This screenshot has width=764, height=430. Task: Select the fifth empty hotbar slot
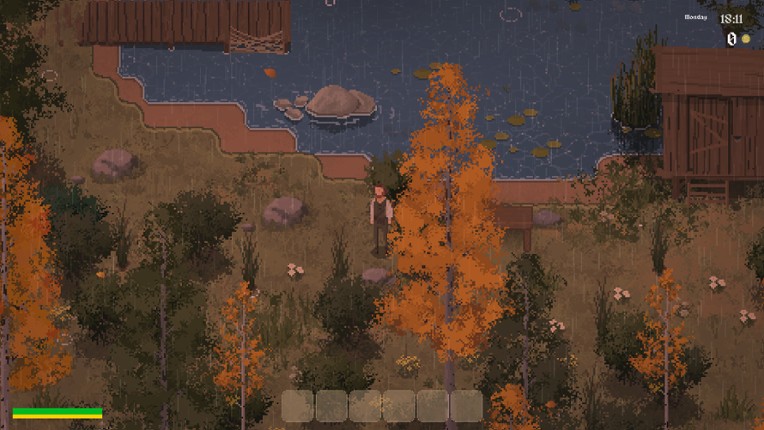[433, 406]
